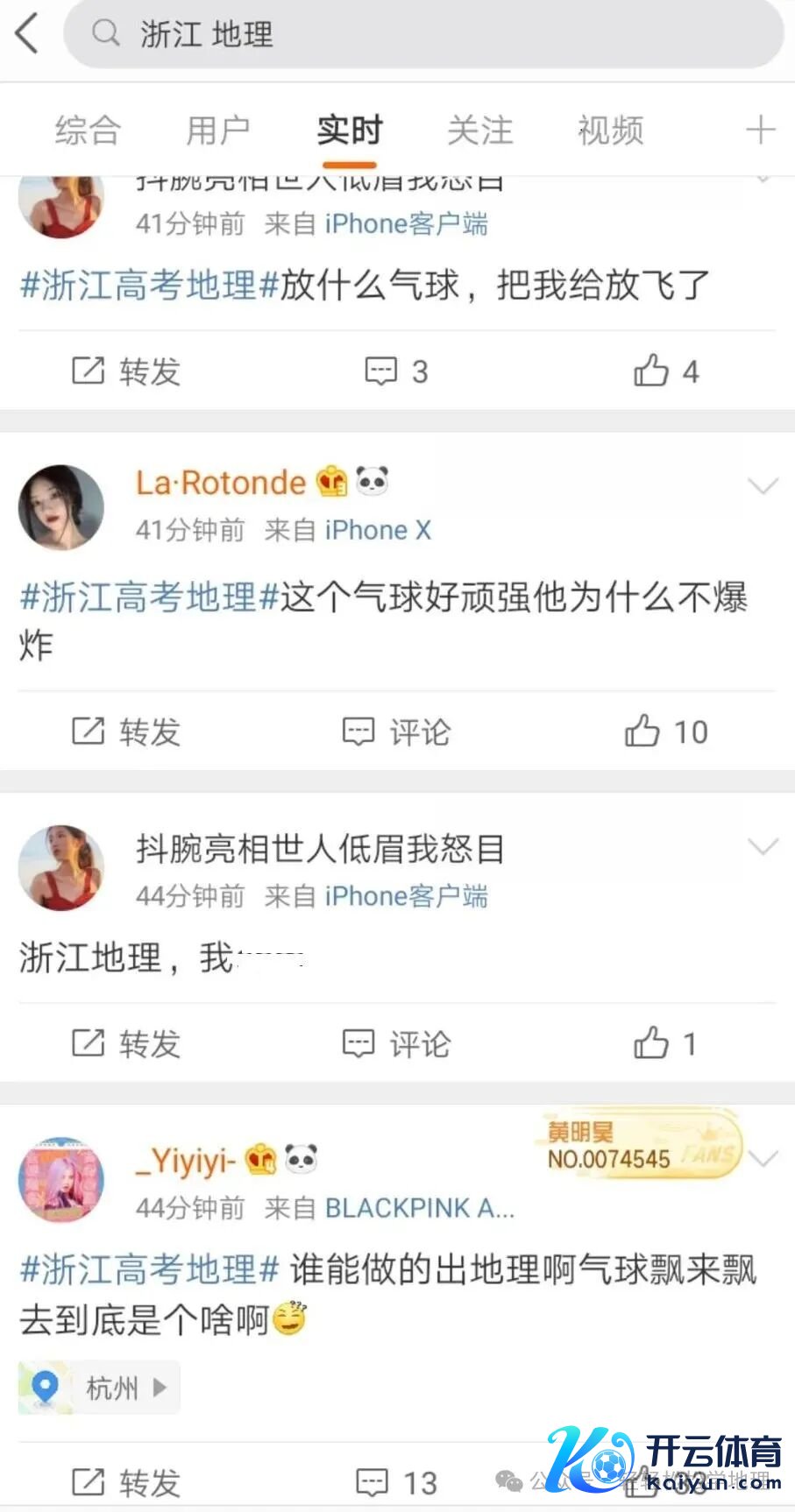Viewport: 795px width, 1512px height.
Task: Like the post about 放什么气球
Action: pos(666,371)
